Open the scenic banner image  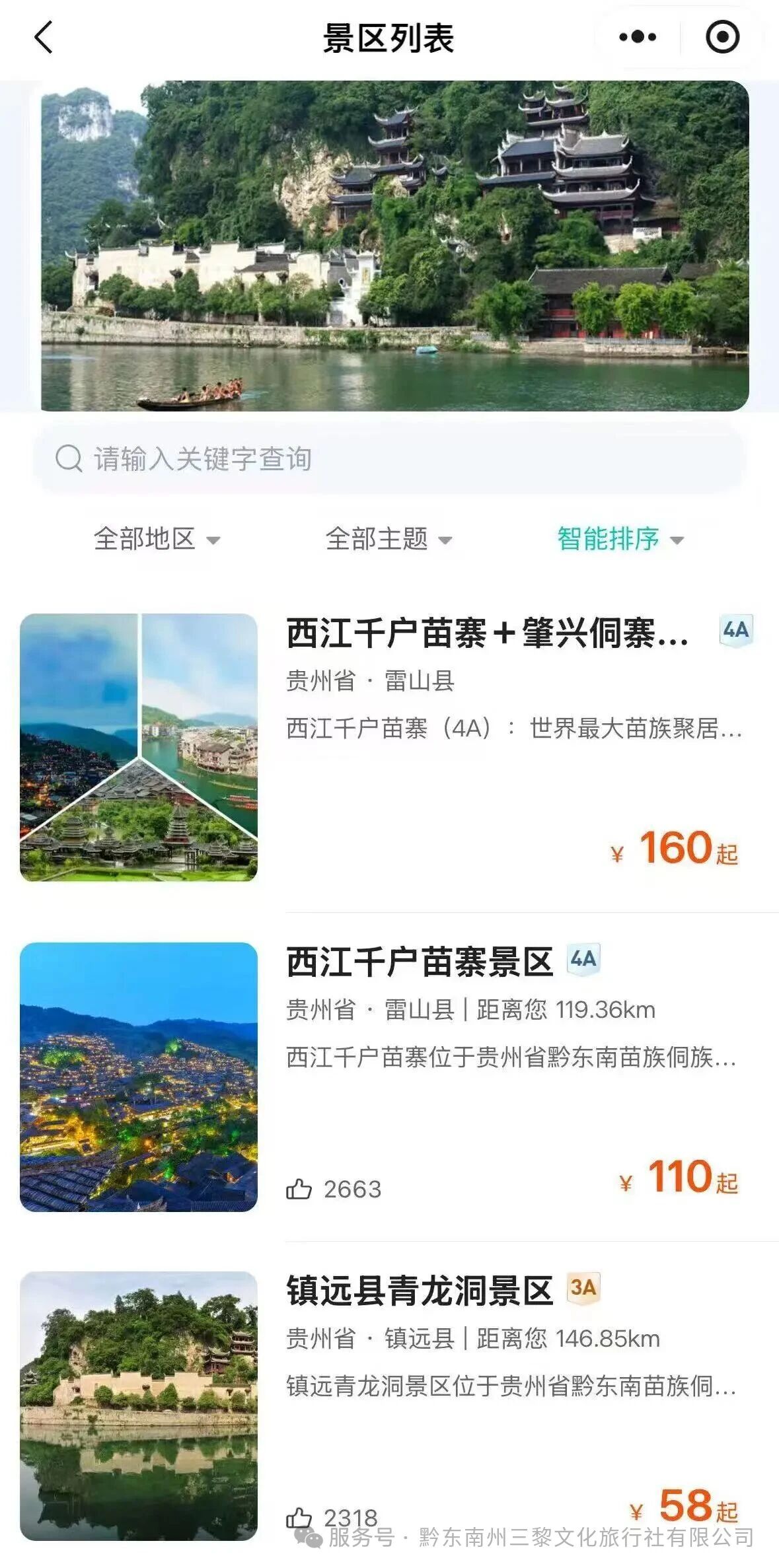[394, 246]
